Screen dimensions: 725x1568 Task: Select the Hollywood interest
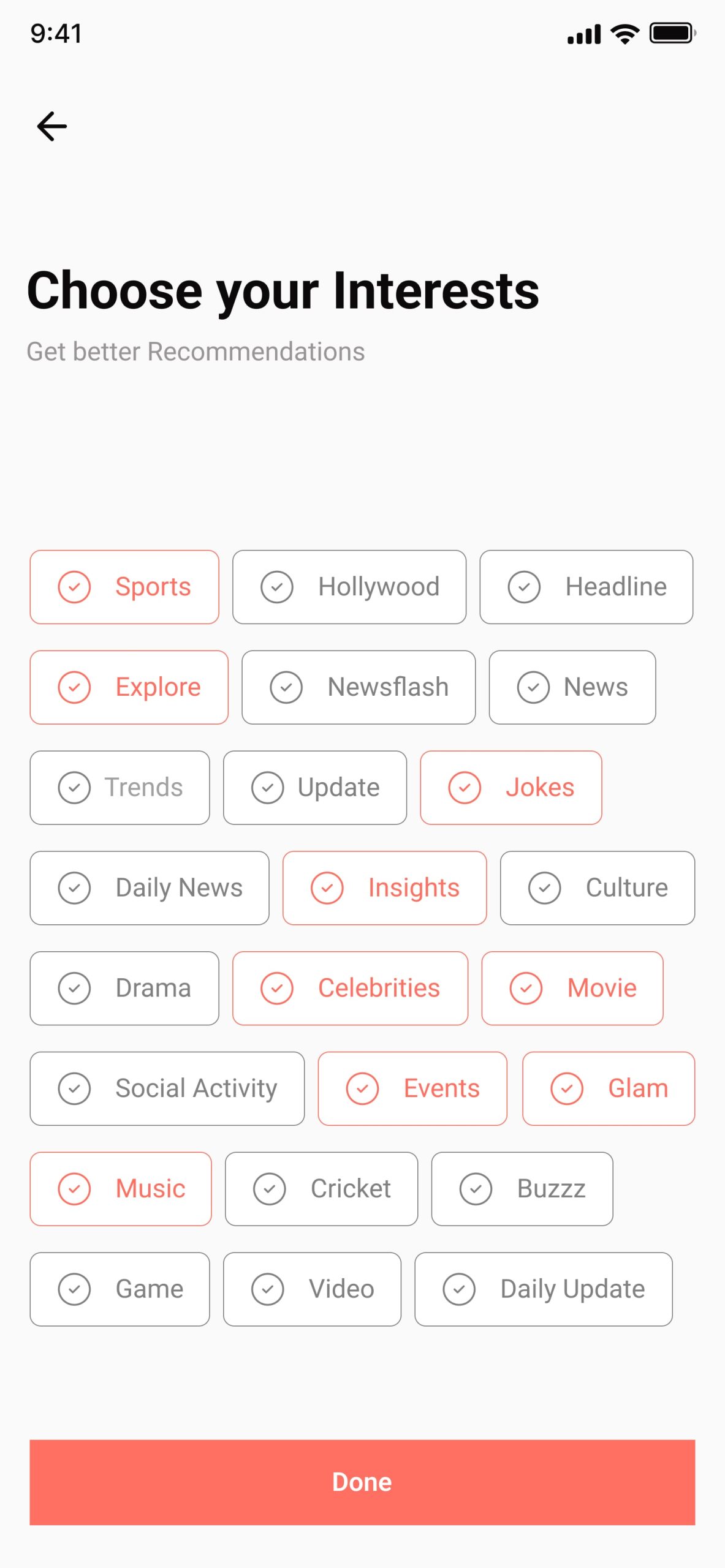(349, 587)
